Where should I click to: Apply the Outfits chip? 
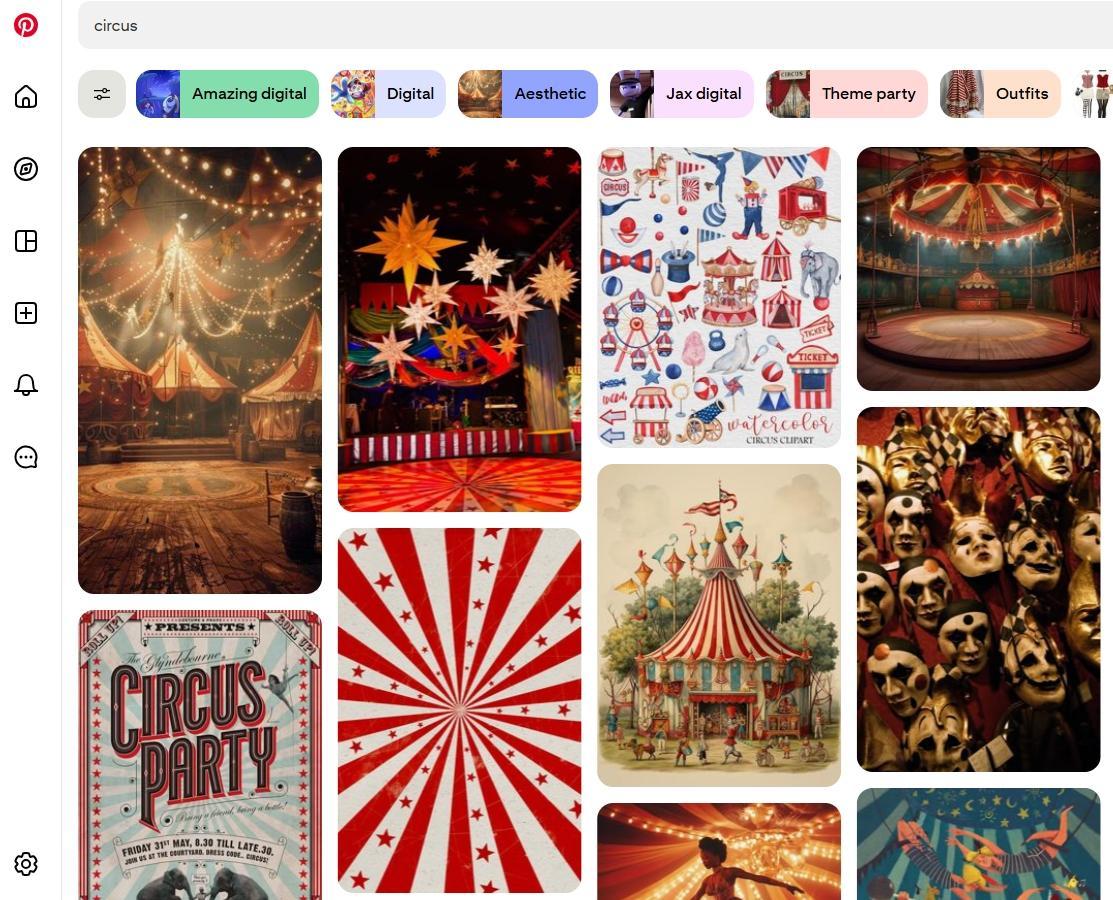pos(1000,94)
